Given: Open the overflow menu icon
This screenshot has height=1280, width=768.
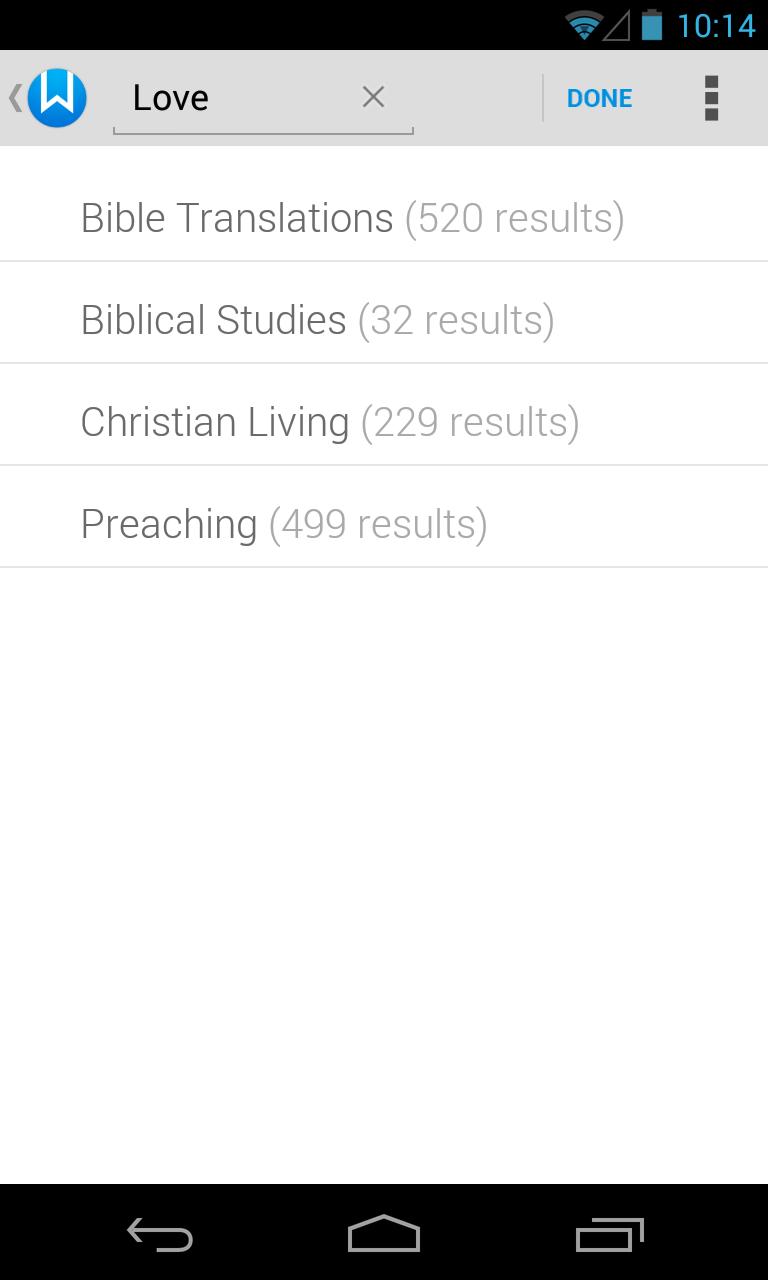Looking at the screenshot, I should (711, 97).
